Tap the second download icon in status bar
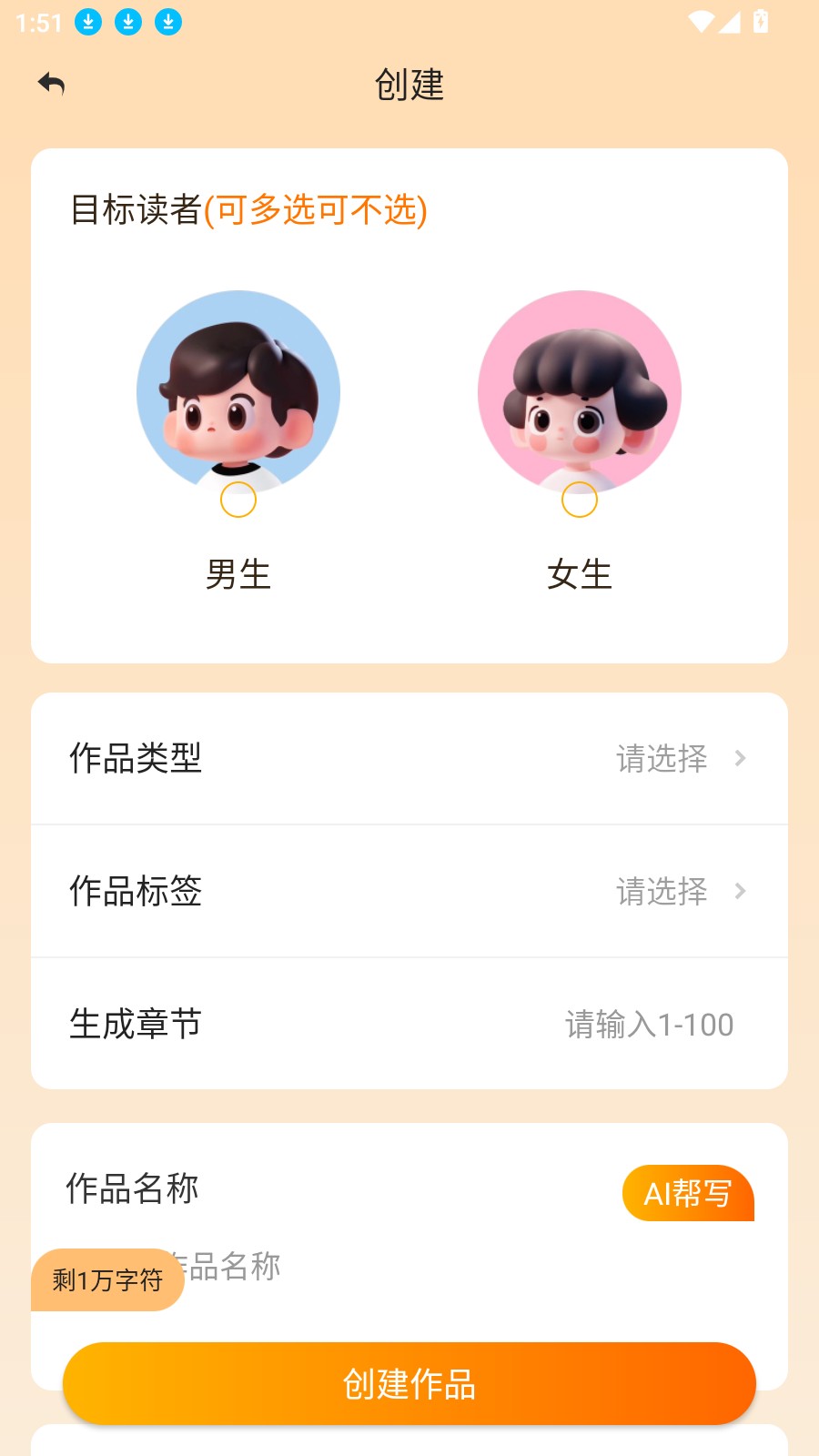819x1456 pixels. click(127, 22)
